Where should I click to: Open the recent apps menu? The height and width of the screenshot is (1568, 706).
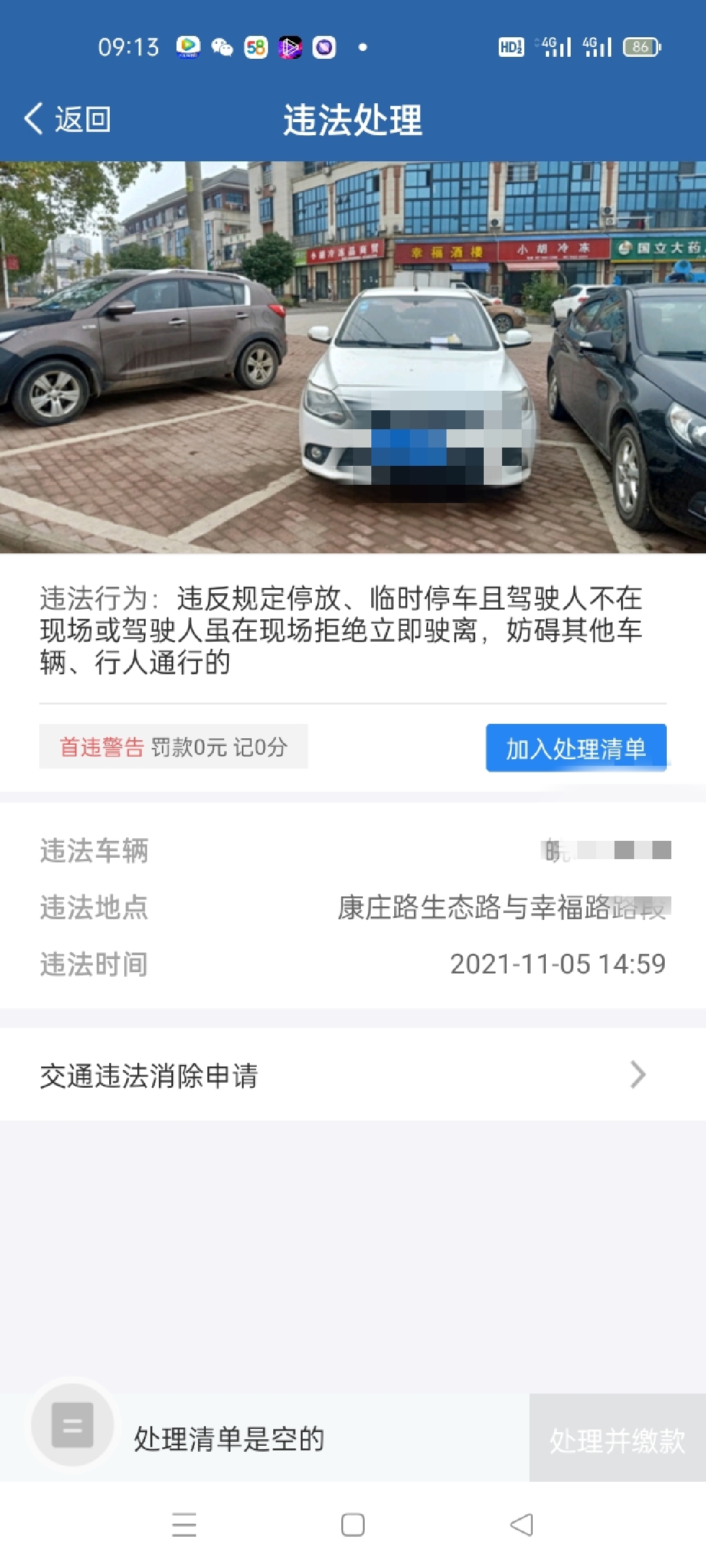pos(184,1525)
